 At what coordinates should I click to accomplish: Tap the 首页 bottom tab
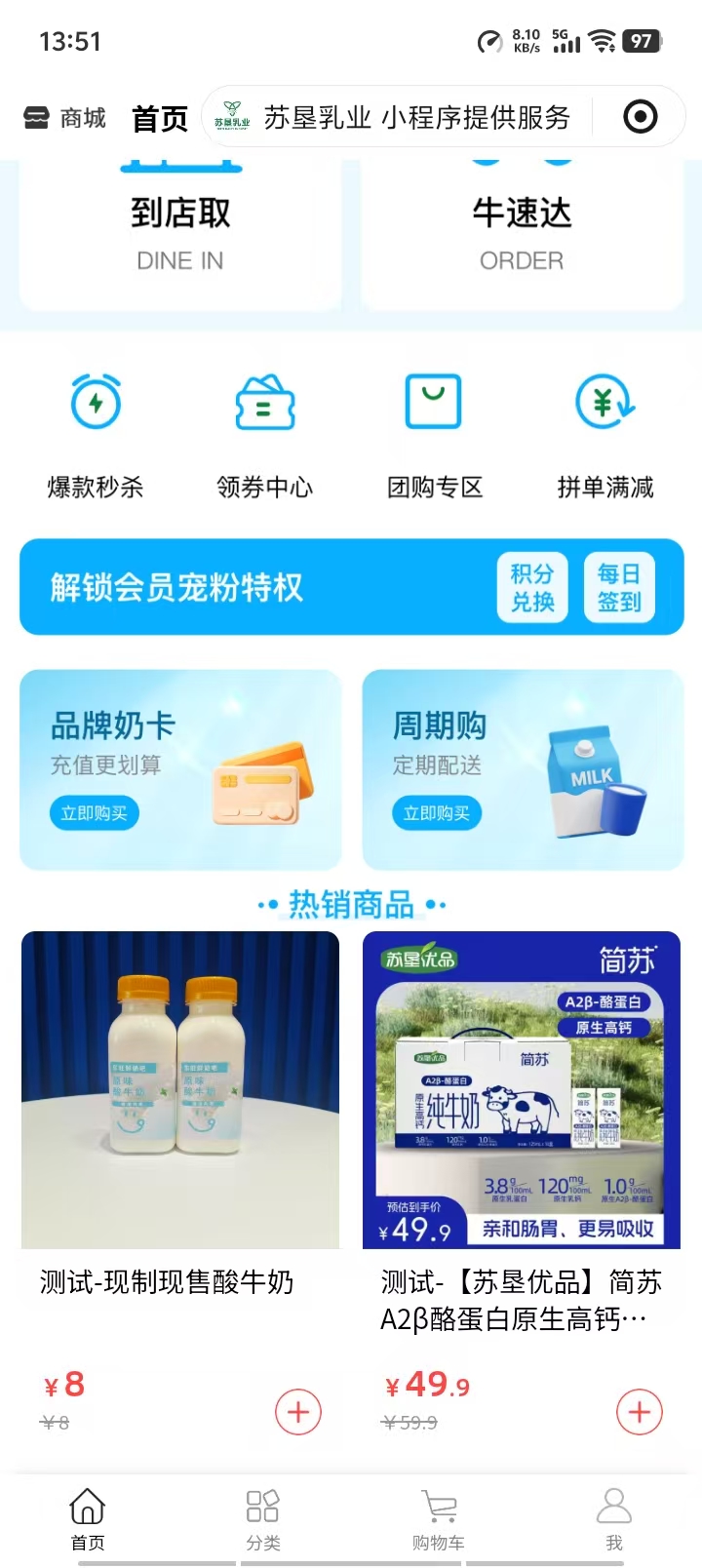pos(88,1519)
